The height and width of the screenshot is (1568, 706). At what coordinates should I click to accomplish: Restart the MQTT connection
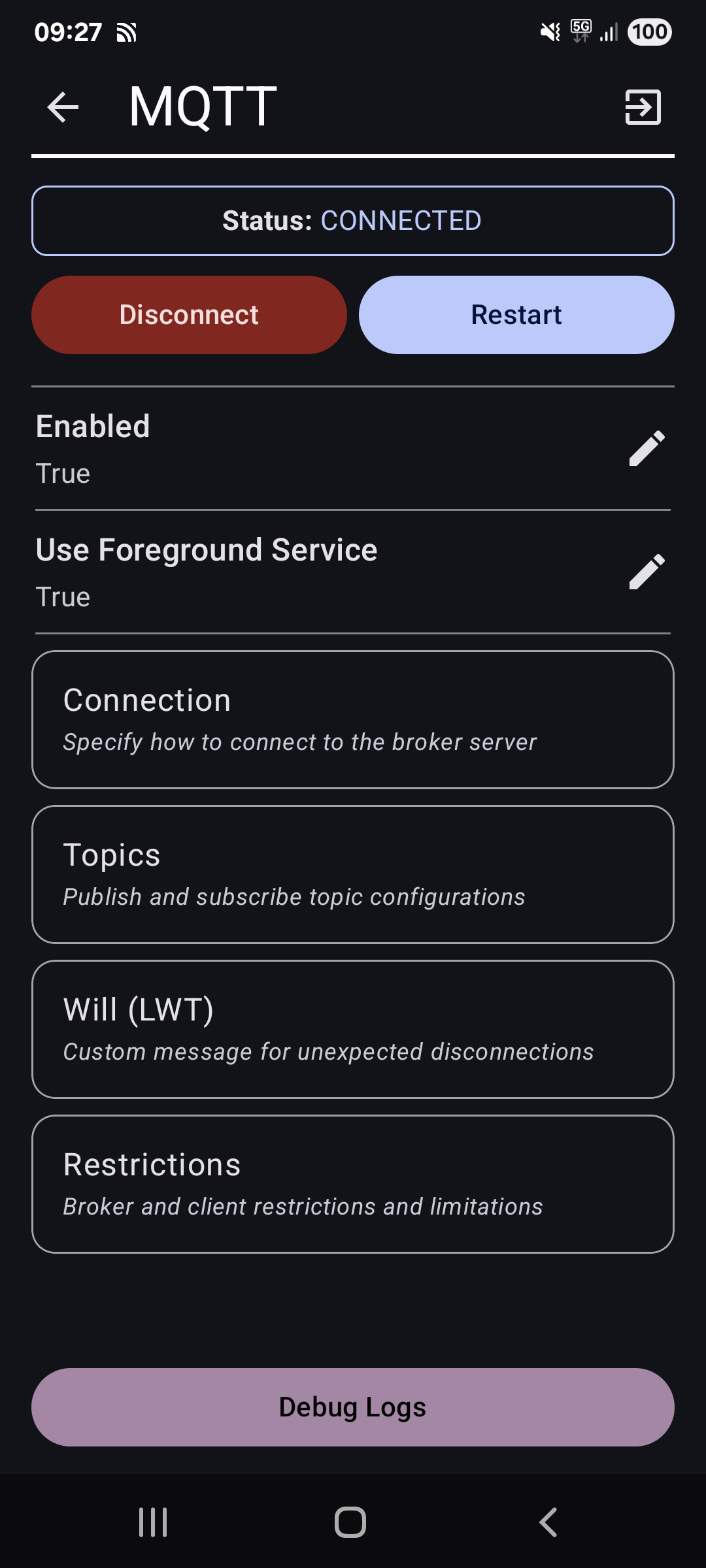coord(516,315)
